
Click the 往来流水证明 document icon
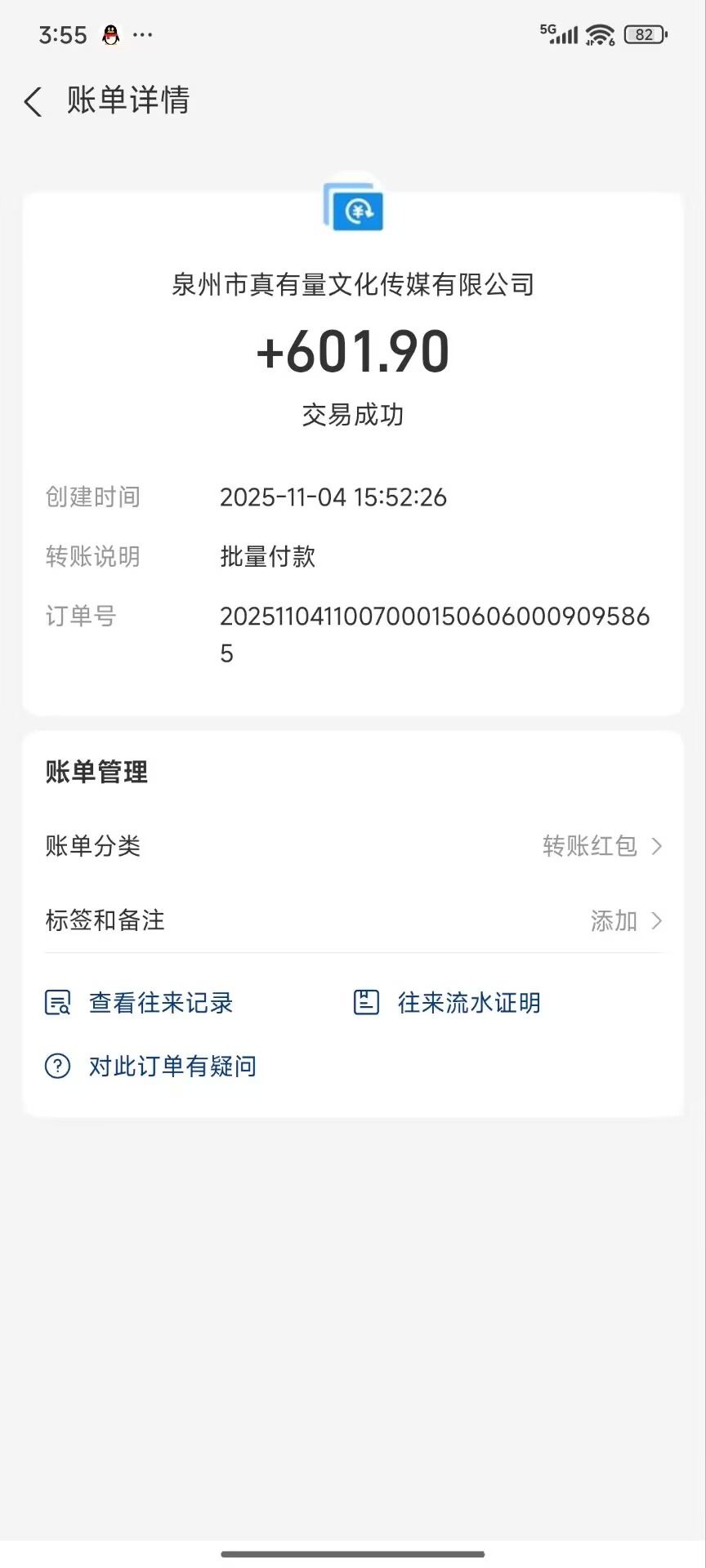pyautogui.click(x=367, y=1002)
